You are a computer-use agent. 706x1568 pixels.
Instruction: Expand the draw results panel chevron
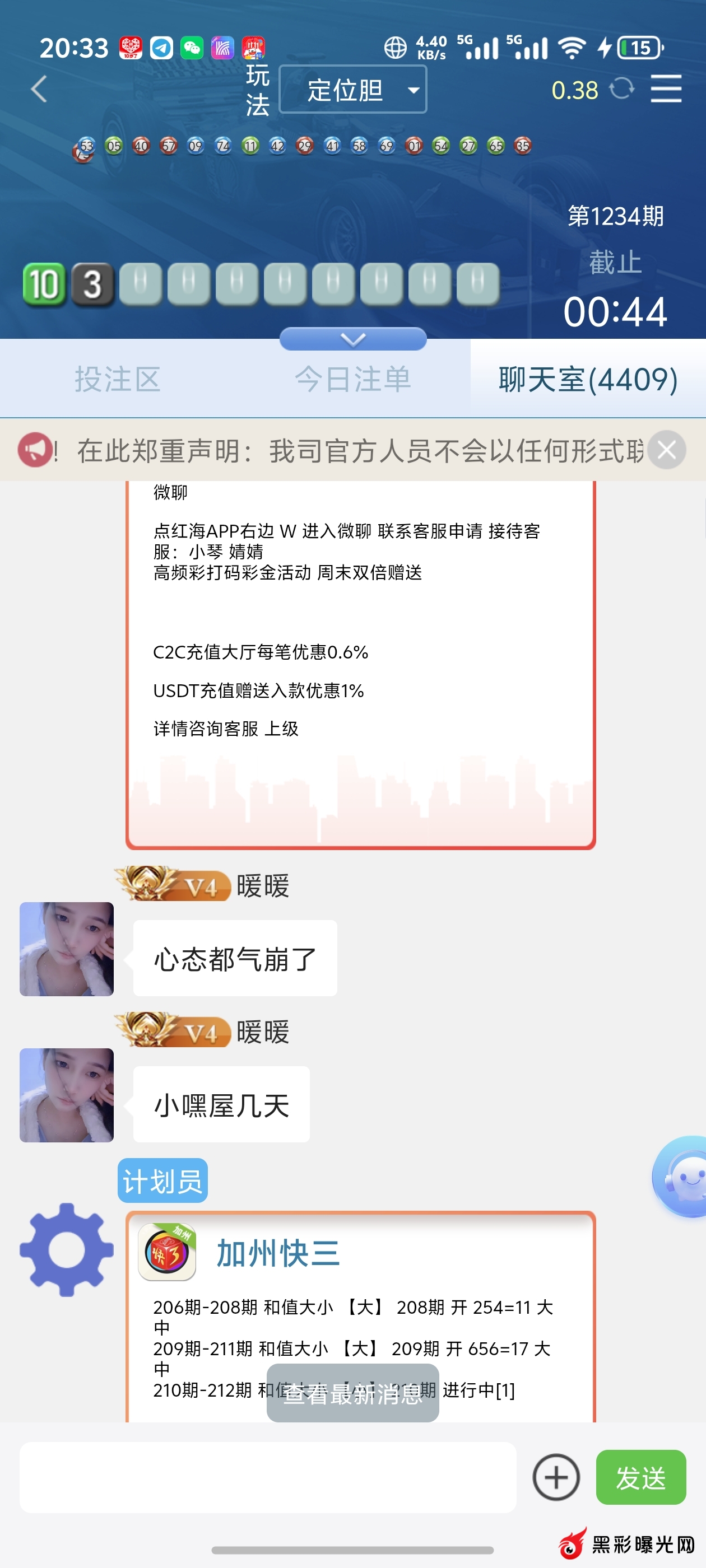click(352, 338)
